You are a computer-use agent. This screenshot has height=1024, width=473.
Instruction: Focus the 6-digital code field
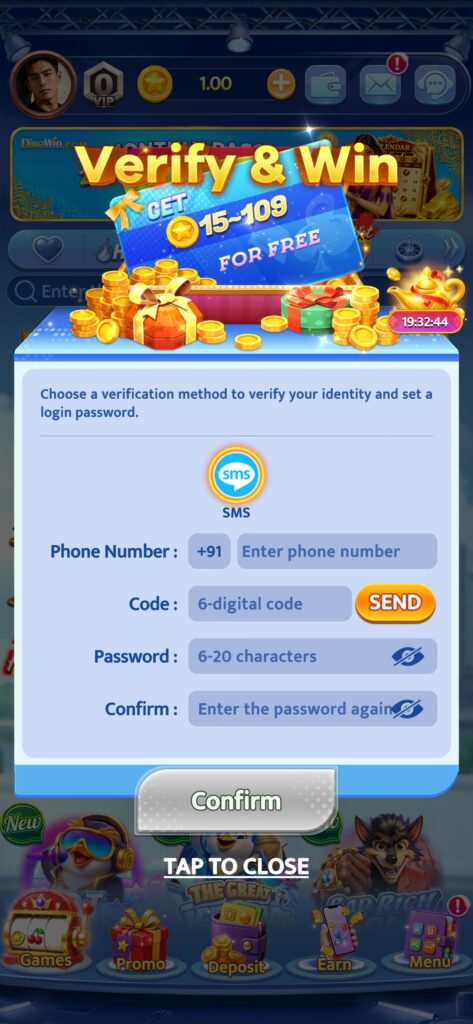270,603
